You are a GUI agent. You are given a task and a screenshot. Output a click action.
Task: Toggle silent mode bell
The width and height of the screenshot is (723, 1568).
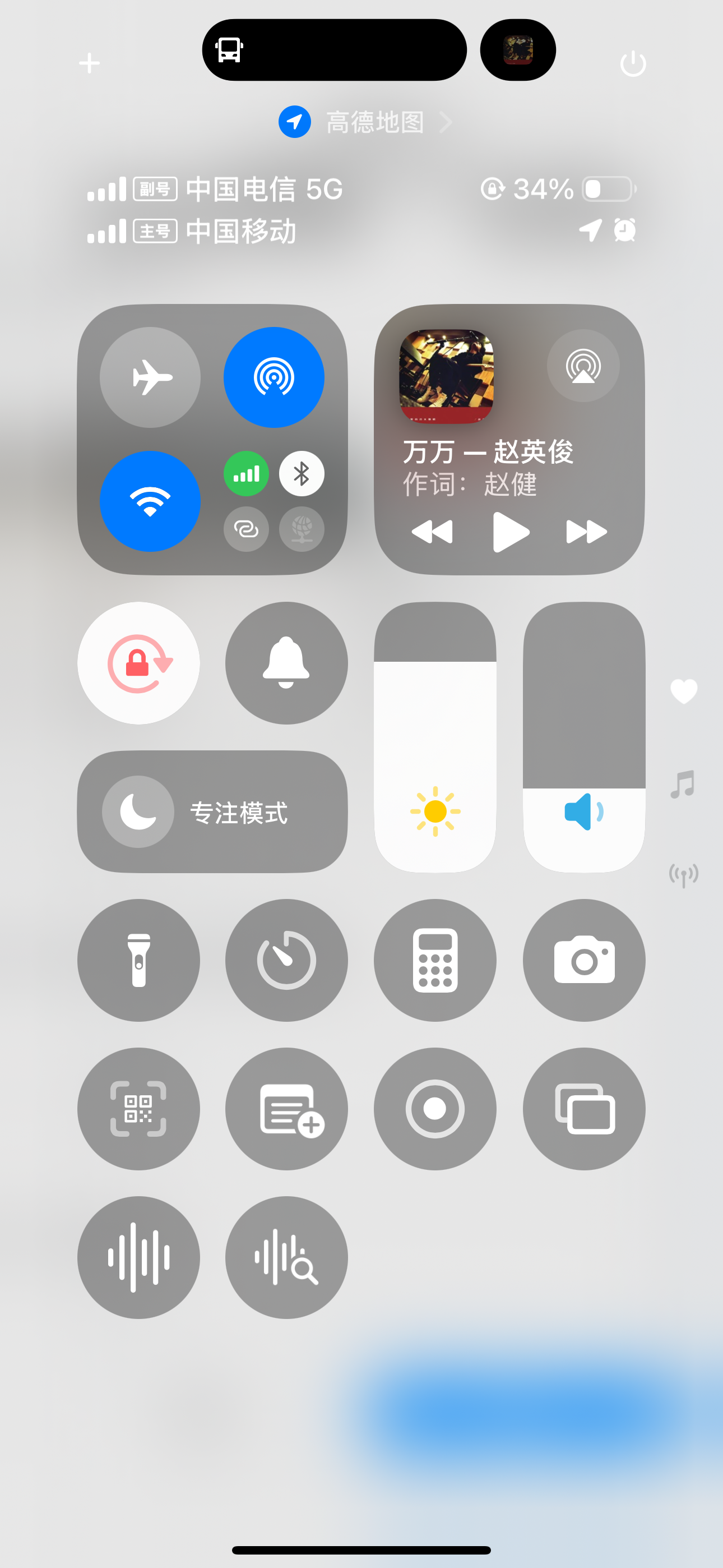(x=286, y=663)
